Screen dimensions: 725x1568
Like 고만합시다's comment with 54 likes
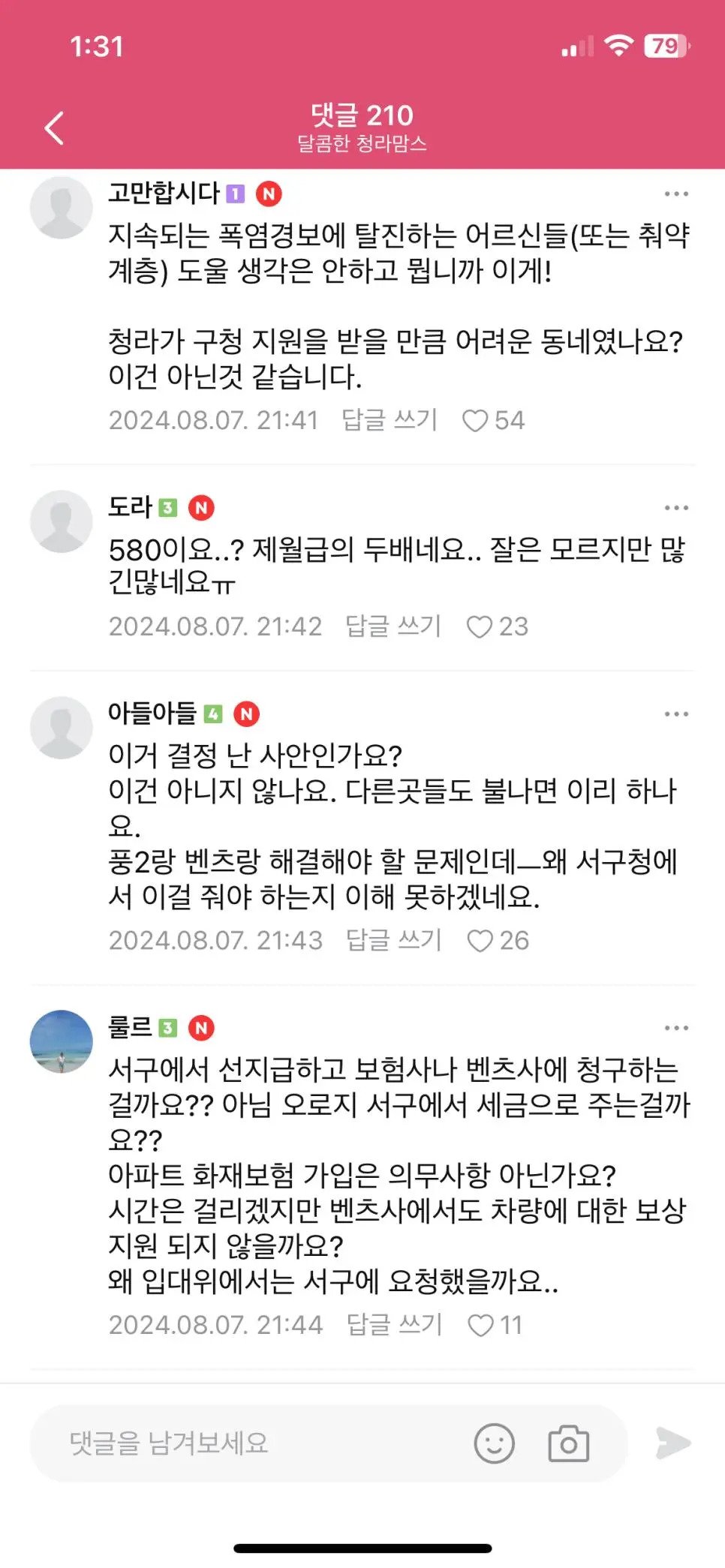coord(476,421)
